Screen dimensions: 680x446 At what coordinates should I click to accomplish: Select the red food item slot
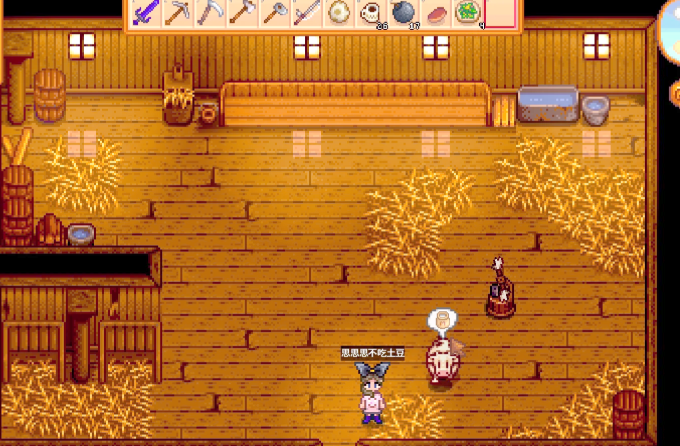pyautogui.click(x=435, y=13)
